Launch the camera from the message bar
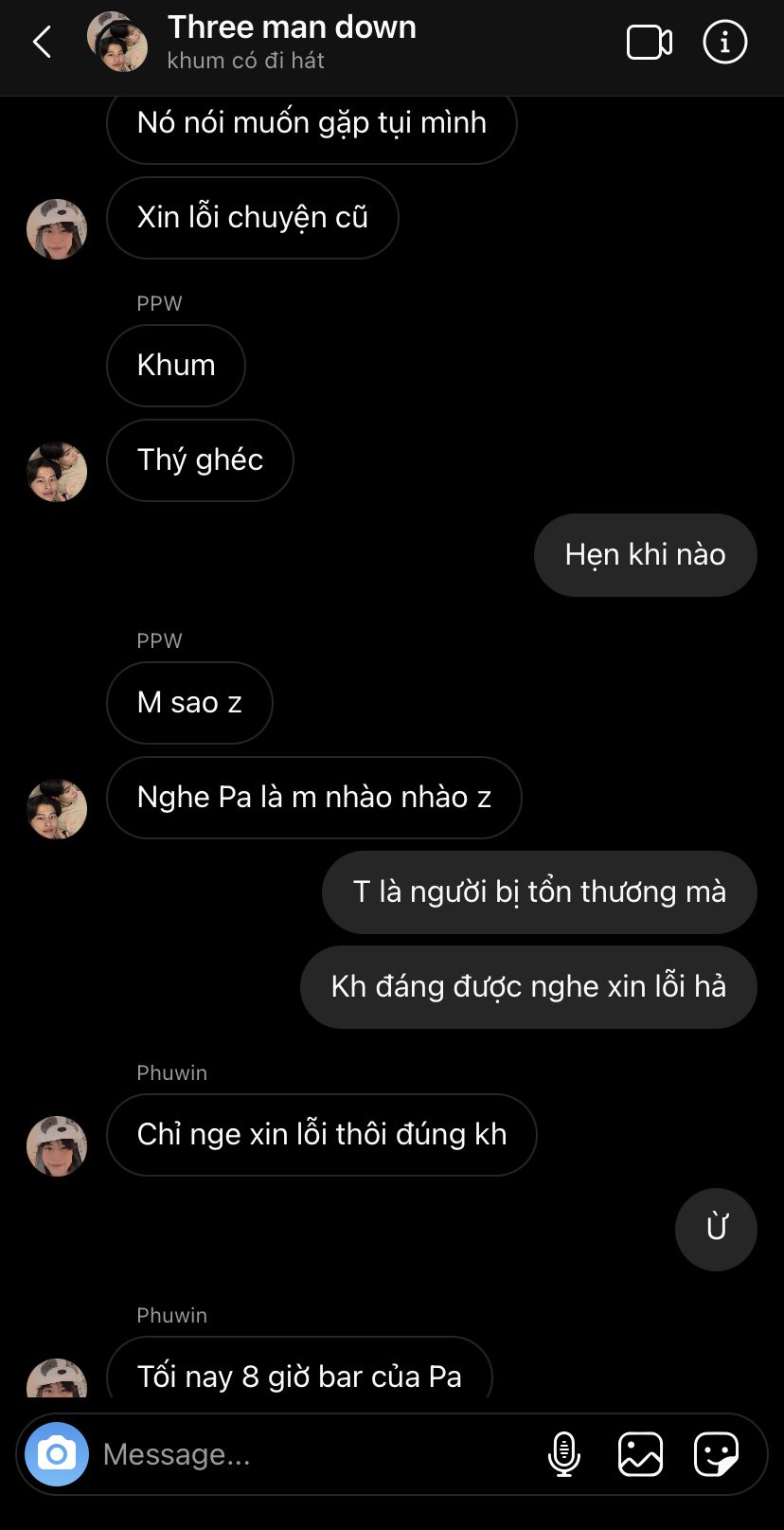The height and width of the screenshot is (1530, 784). 57,1453
